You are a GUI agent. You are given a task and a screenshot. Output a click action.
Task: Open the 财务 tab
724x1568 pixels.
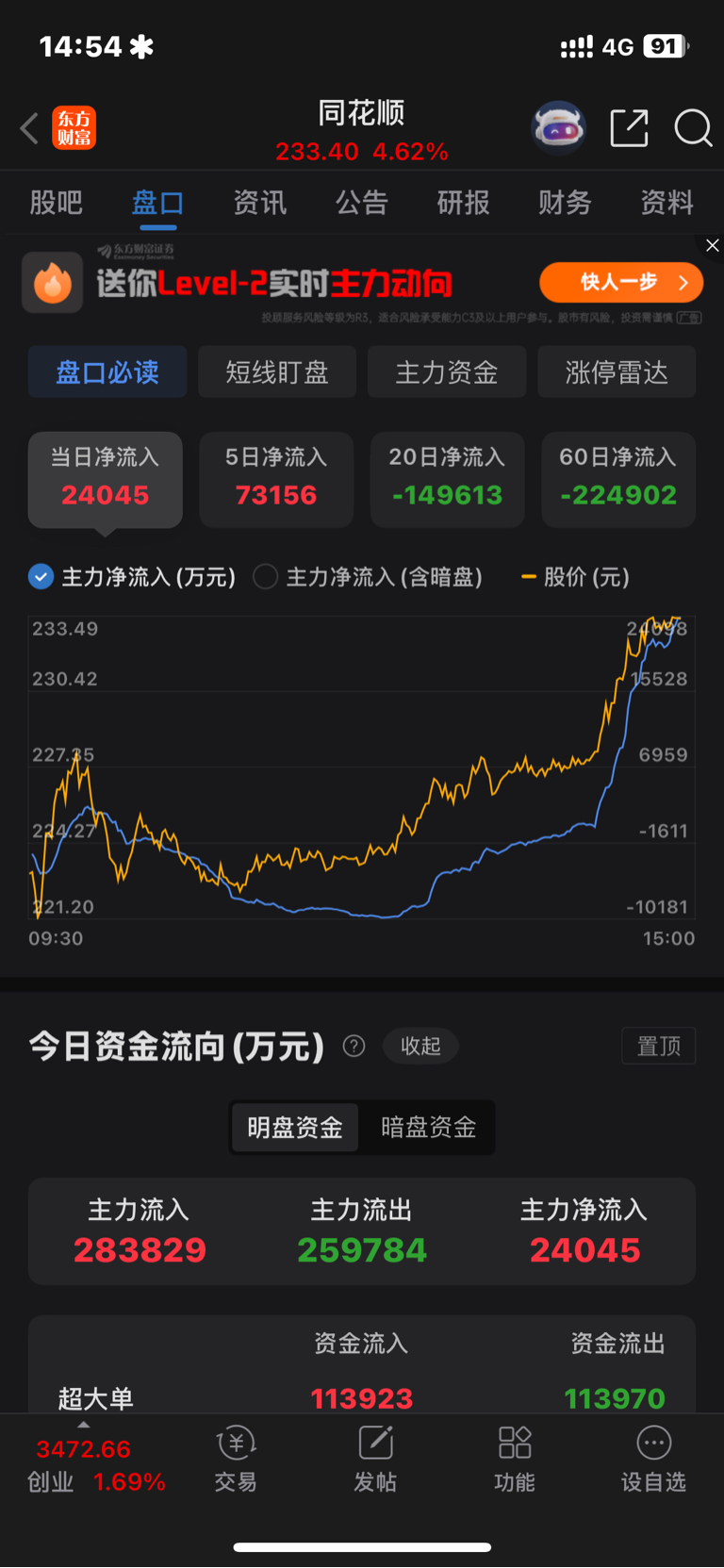click(565, 202)
